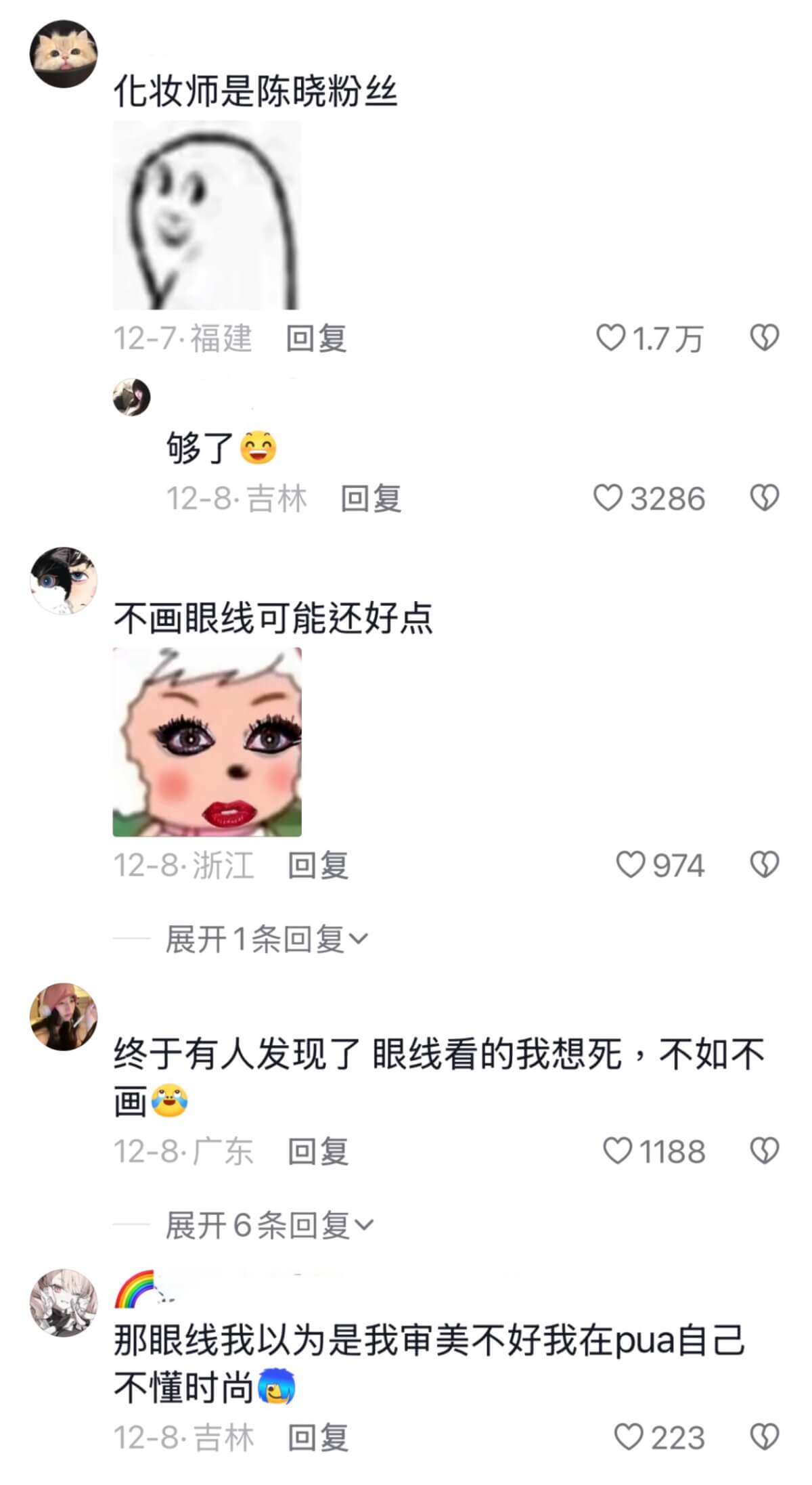Open the ghost sticker image in first comment

coord(206,215)
